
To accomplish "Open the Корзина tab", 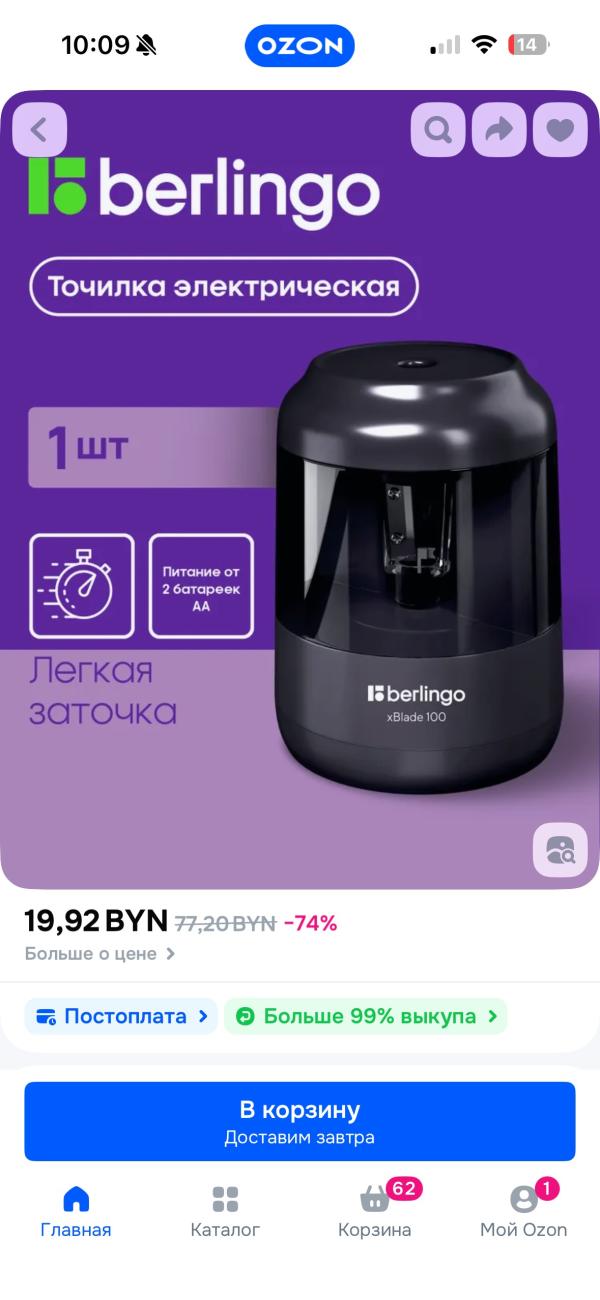I will click(x=375, y=1212).
